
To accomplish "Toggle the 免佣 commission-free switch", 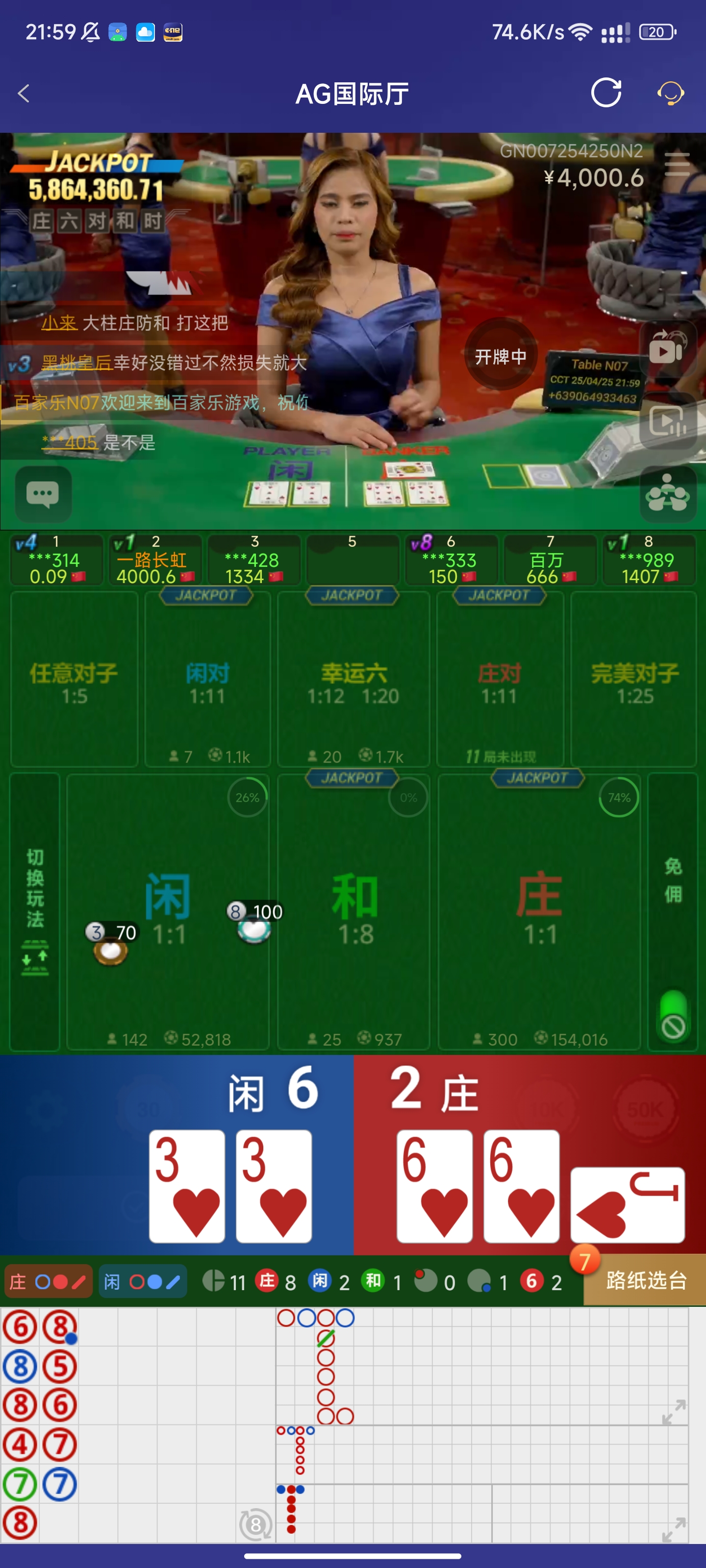I will click(673, 1015).
